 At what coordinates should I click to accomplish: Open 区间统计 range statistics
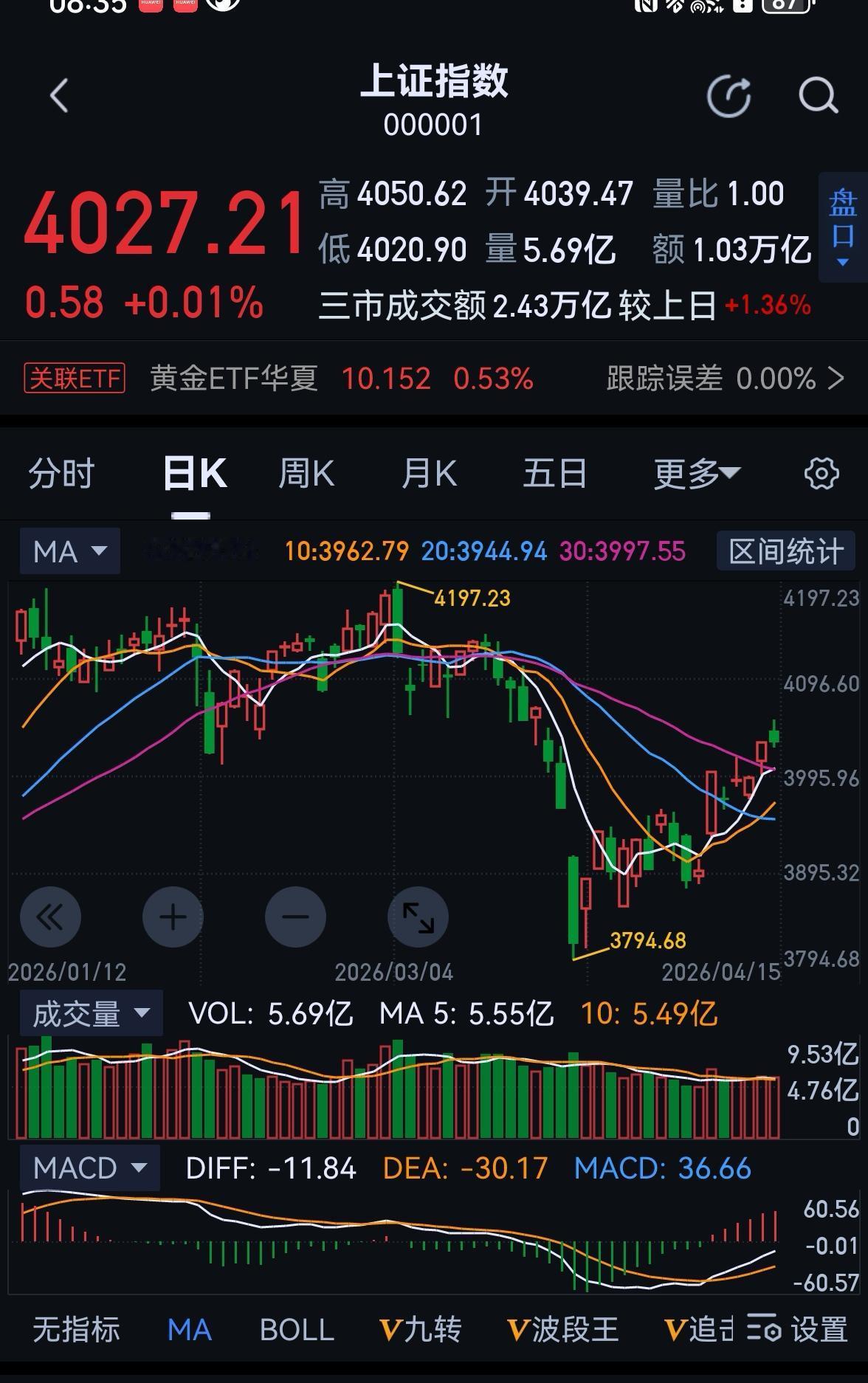tap(785, 550)
